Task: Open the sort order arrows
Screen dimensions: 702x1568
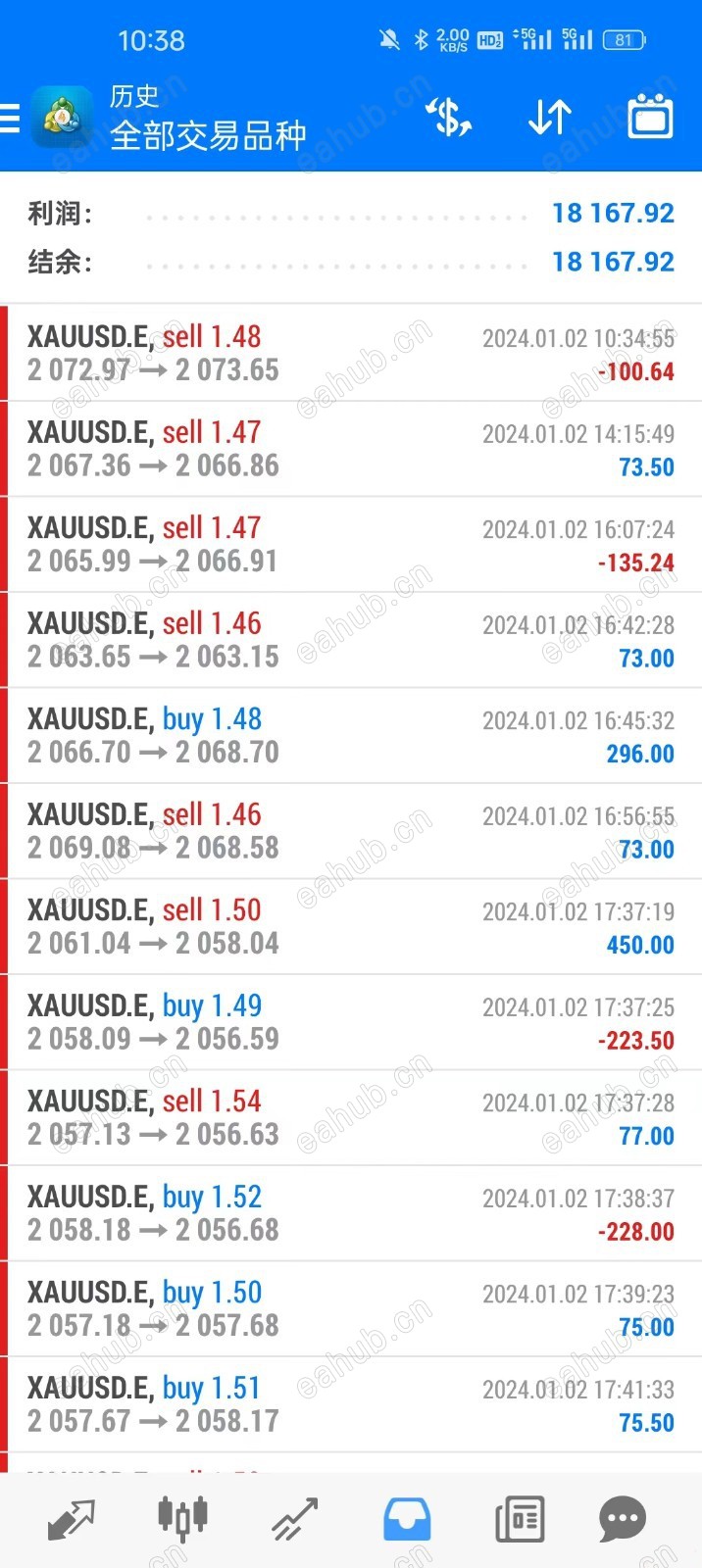Action: tap(549, 119)
